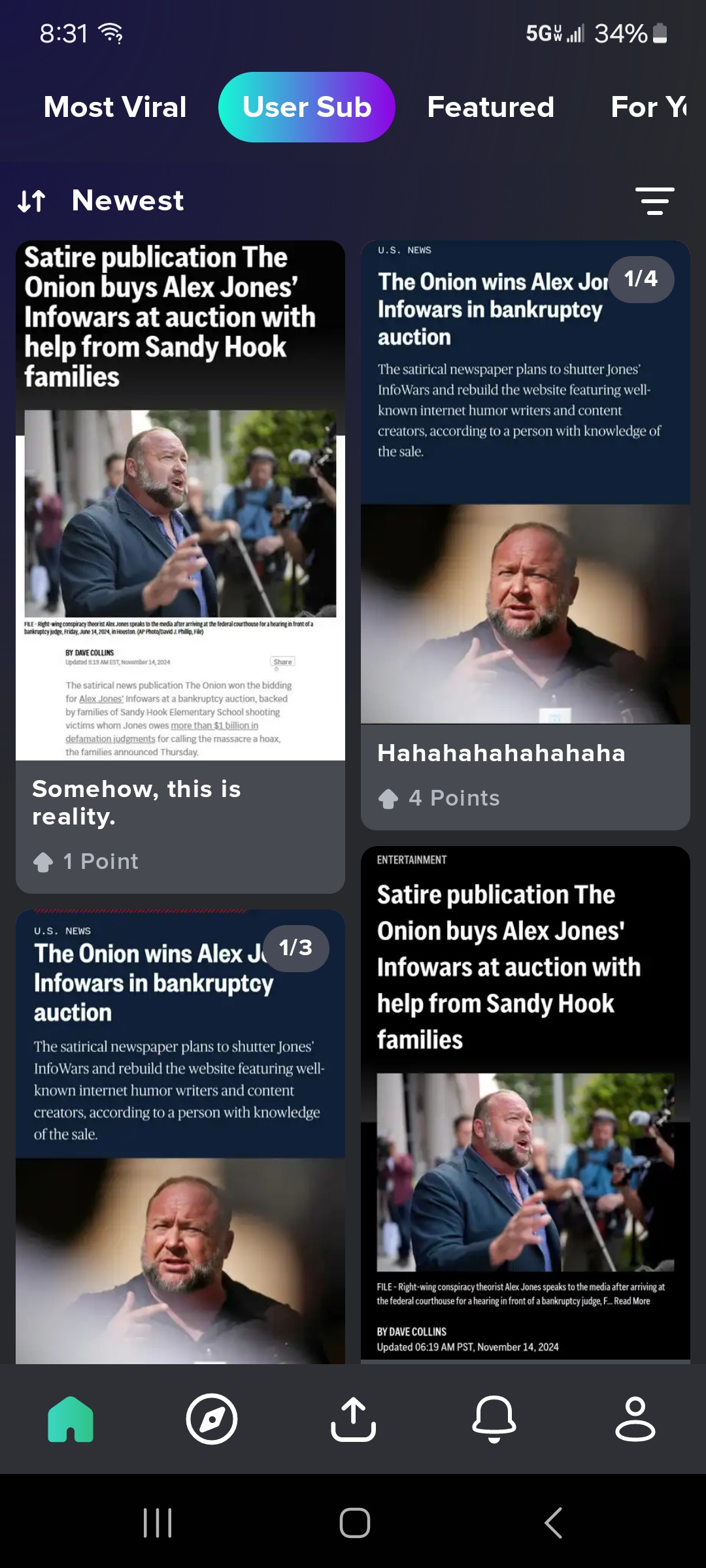Go to the home feed tab

pyautogui.click(x=71, y=1419)
